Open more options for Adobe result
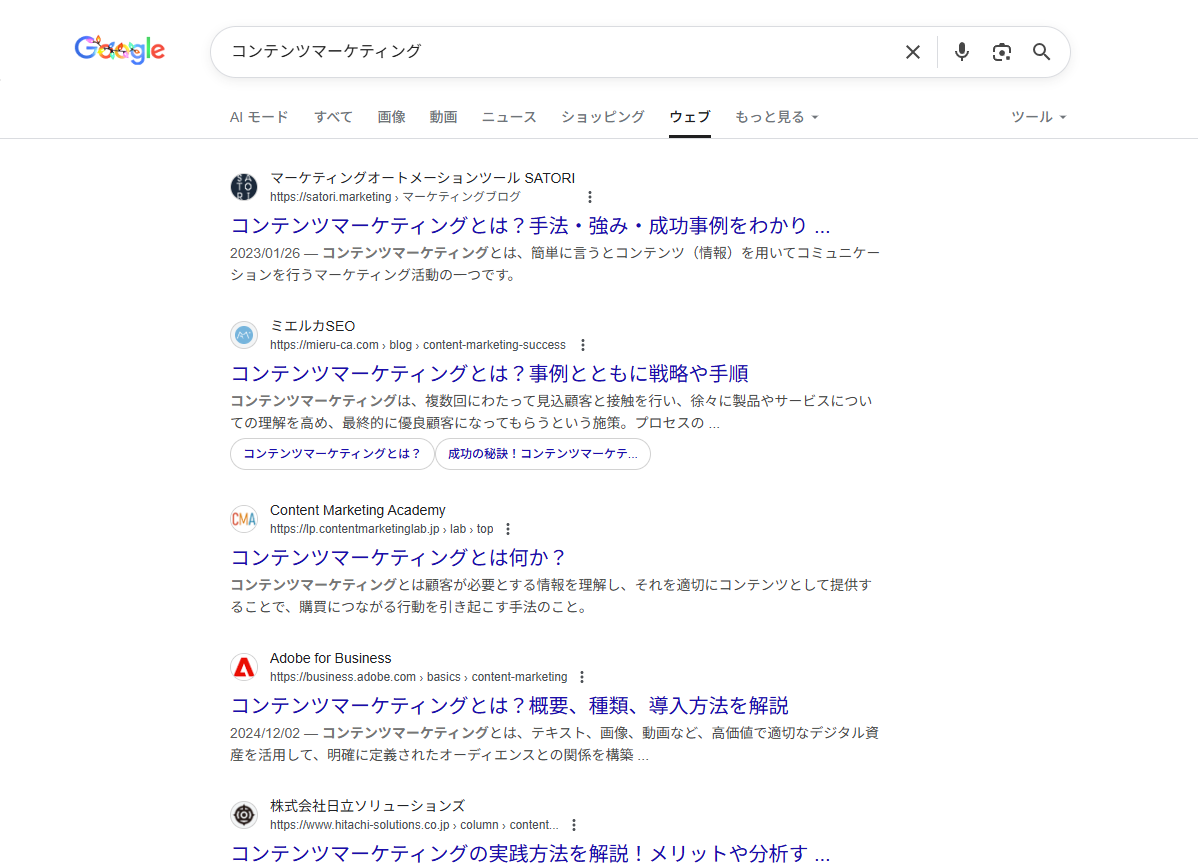The image size is (1198, 868). click(x=582, y=677)
